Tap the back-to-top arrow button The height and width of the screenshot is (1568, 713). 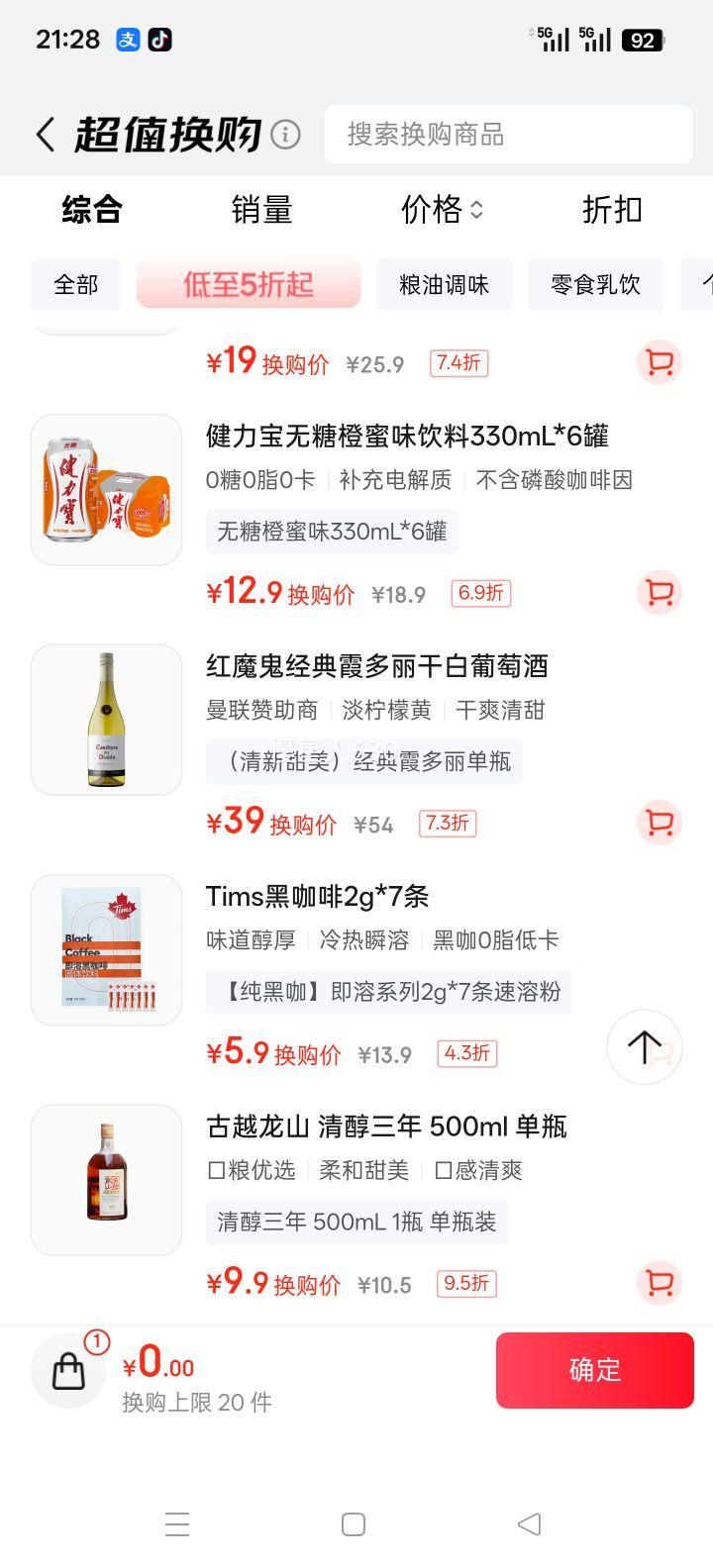[644, 1046]
